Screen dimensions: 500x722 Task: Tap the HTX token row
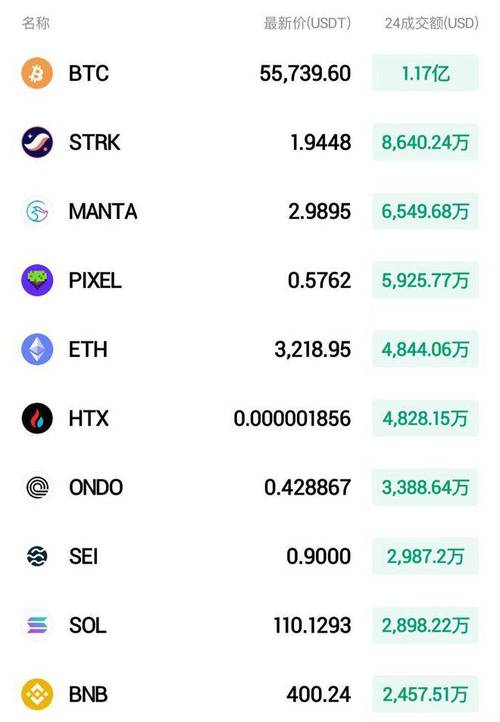click(250, 419)
